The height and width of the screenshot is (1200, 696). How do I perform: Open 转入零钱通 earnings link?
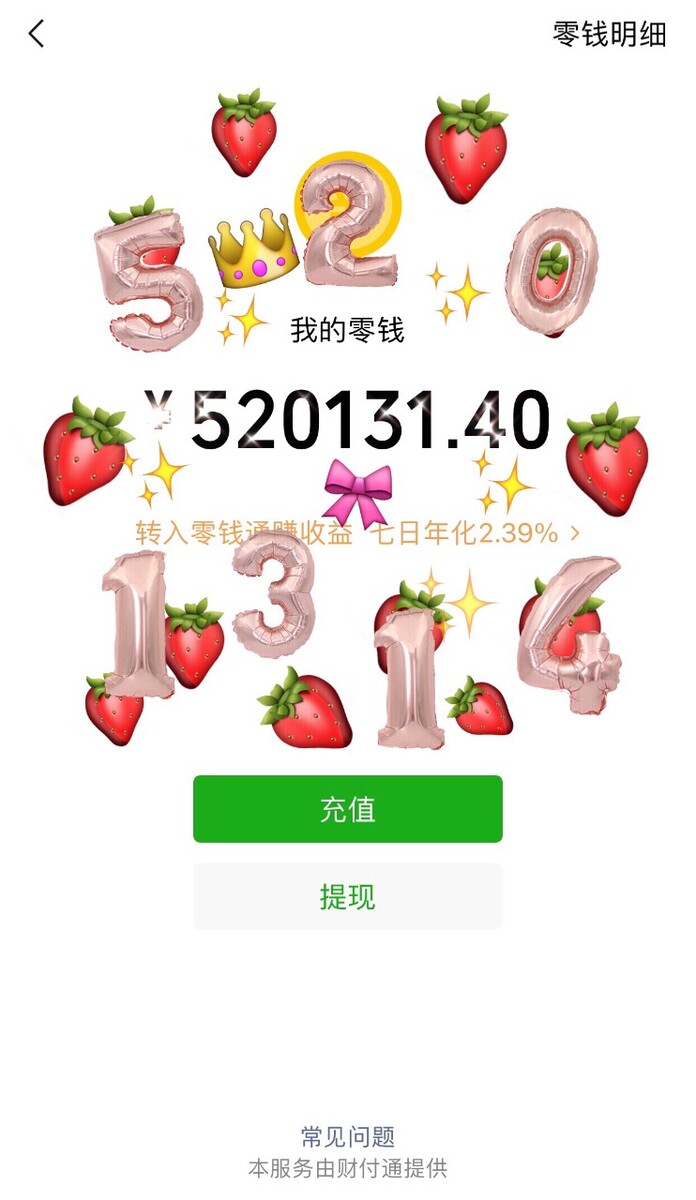357,534
